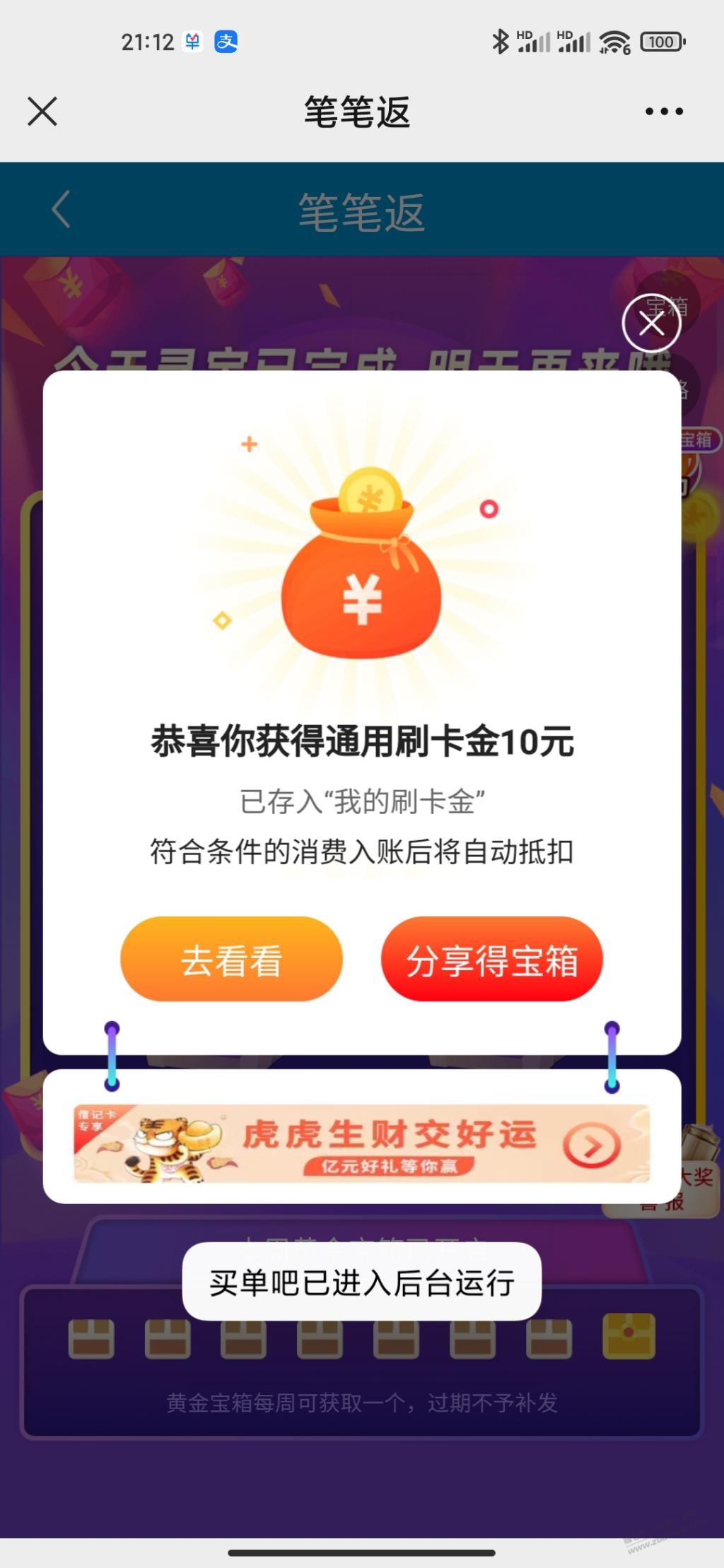Go back using the left arrow
This screenshot has width=724, height=1568.
[x=62, y=209]
